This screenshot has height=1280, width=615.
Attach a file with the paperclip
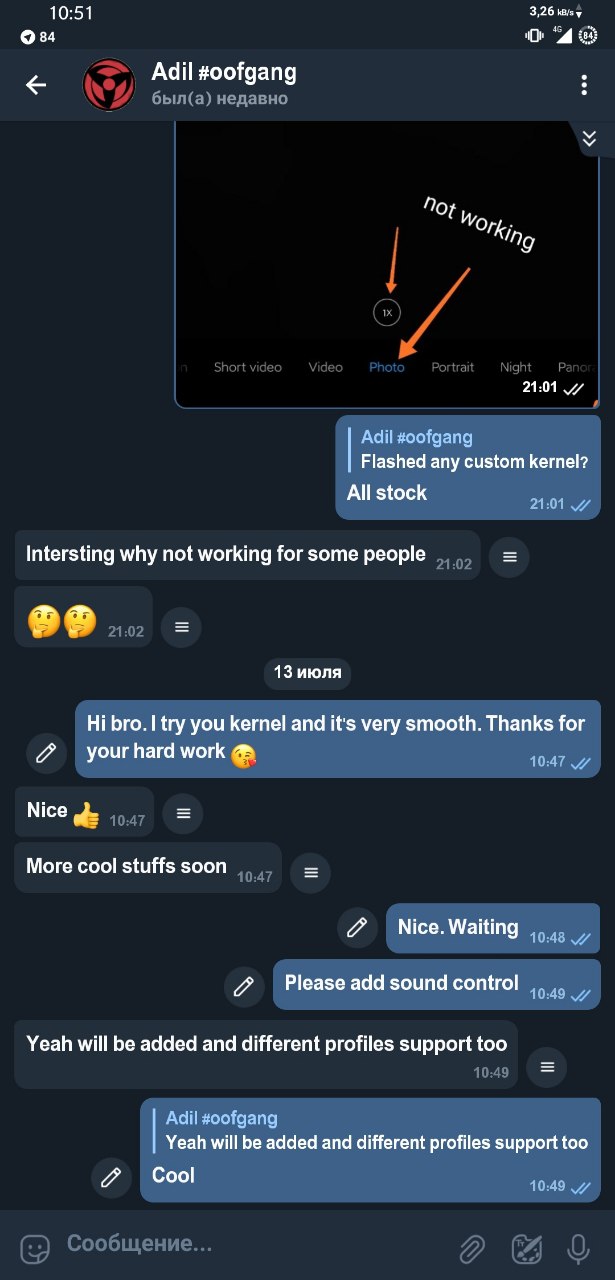point(472,1247)
